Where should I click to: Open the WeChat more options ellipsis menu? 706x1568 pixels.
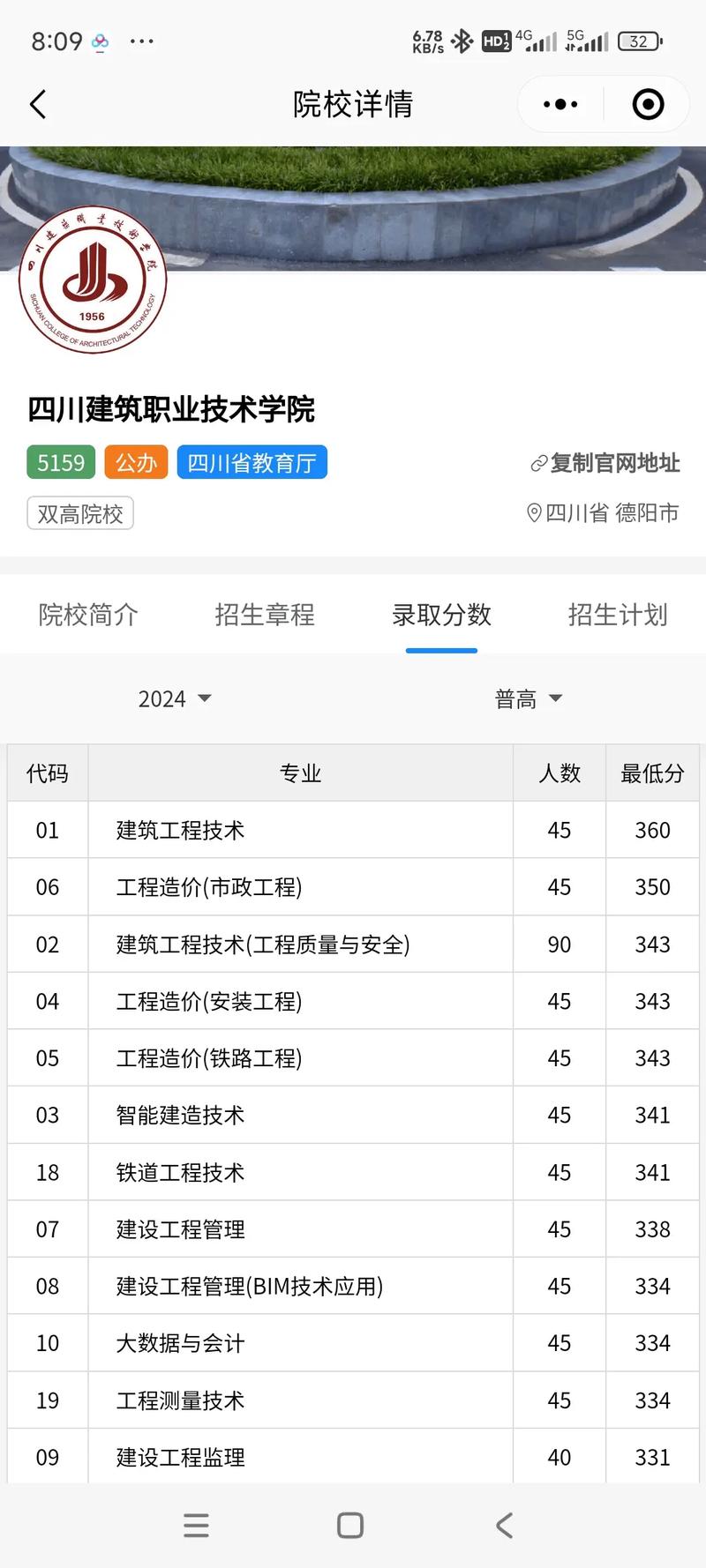tap(559, 103)
